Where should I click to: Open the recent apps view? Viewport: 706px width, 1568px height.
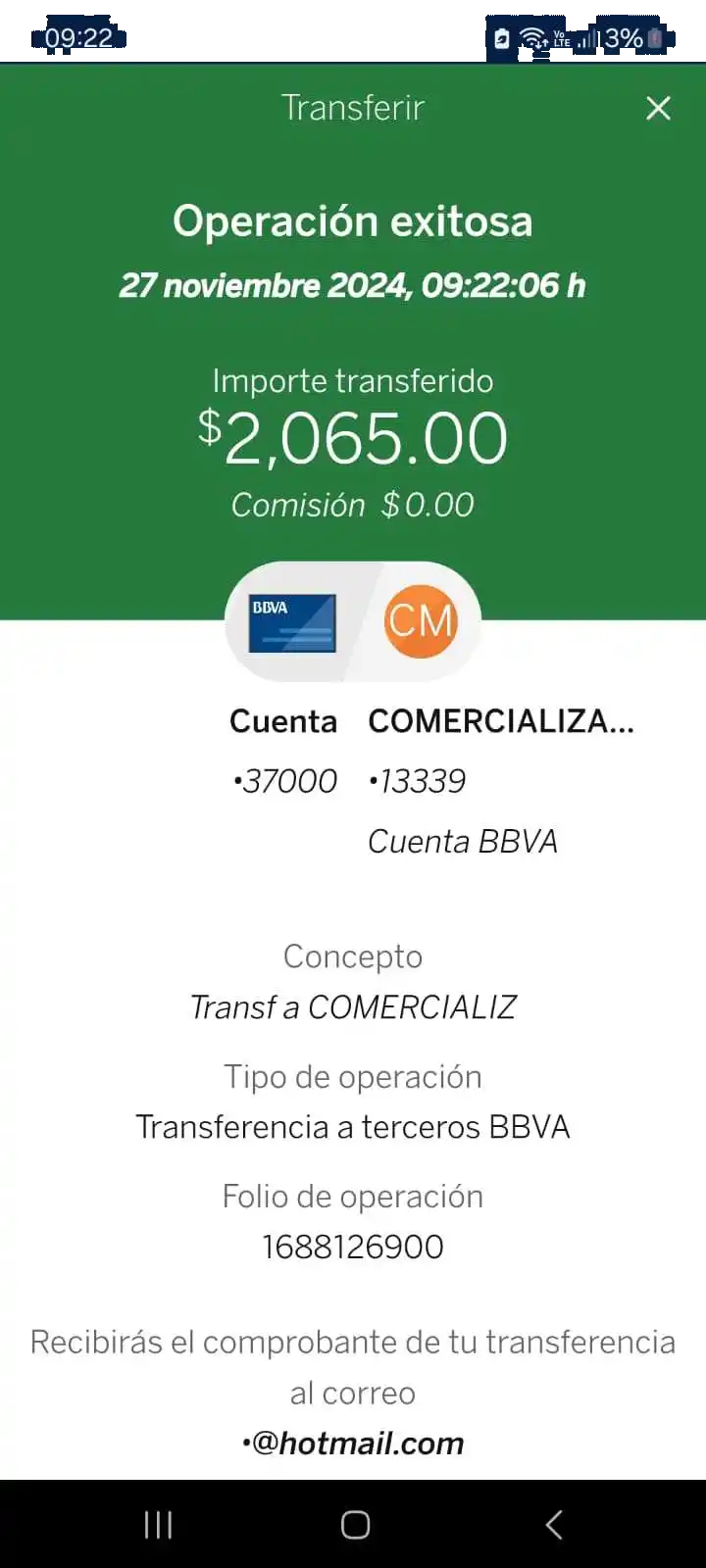(158, 1524)
